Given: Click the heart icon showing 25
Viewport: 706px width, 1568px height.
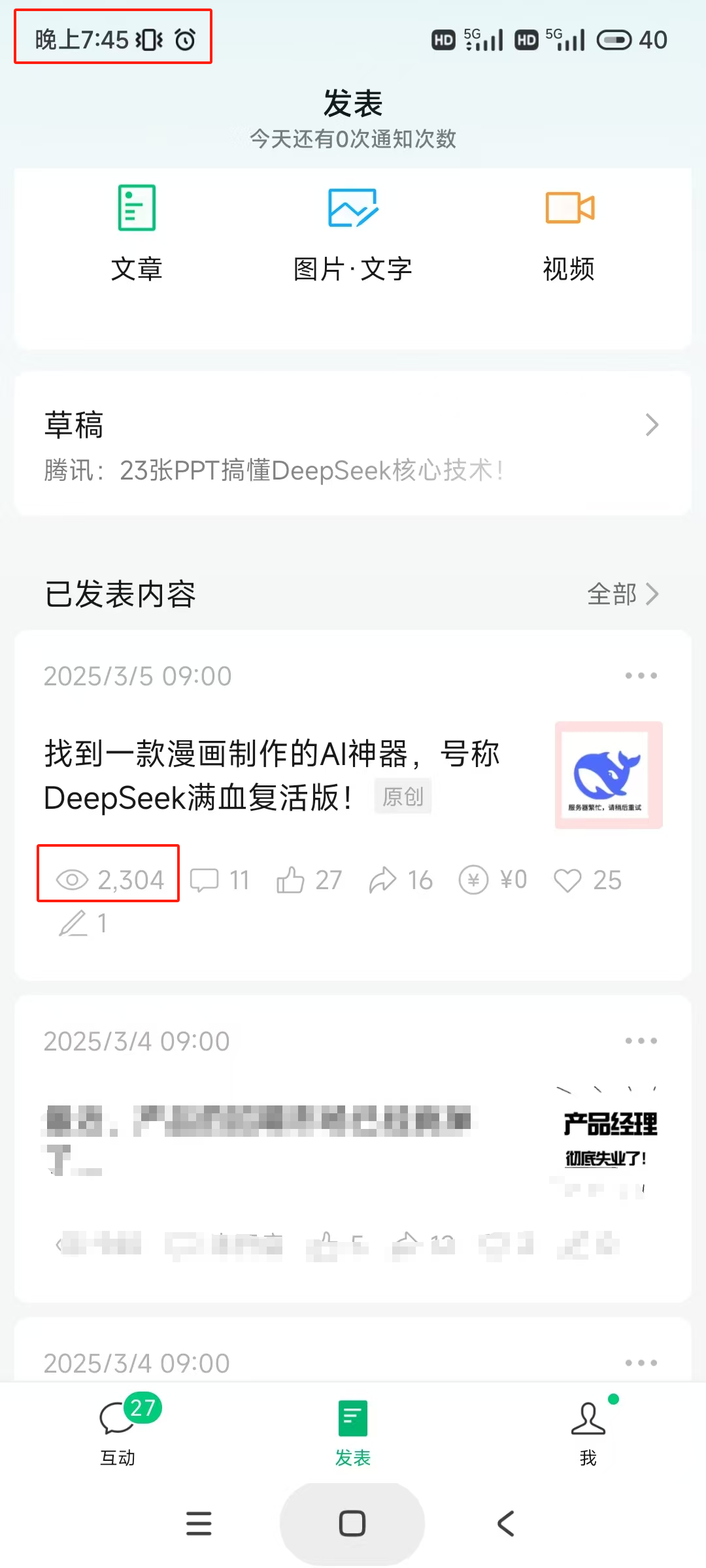Looking at the screenshot, I should 570,880.
